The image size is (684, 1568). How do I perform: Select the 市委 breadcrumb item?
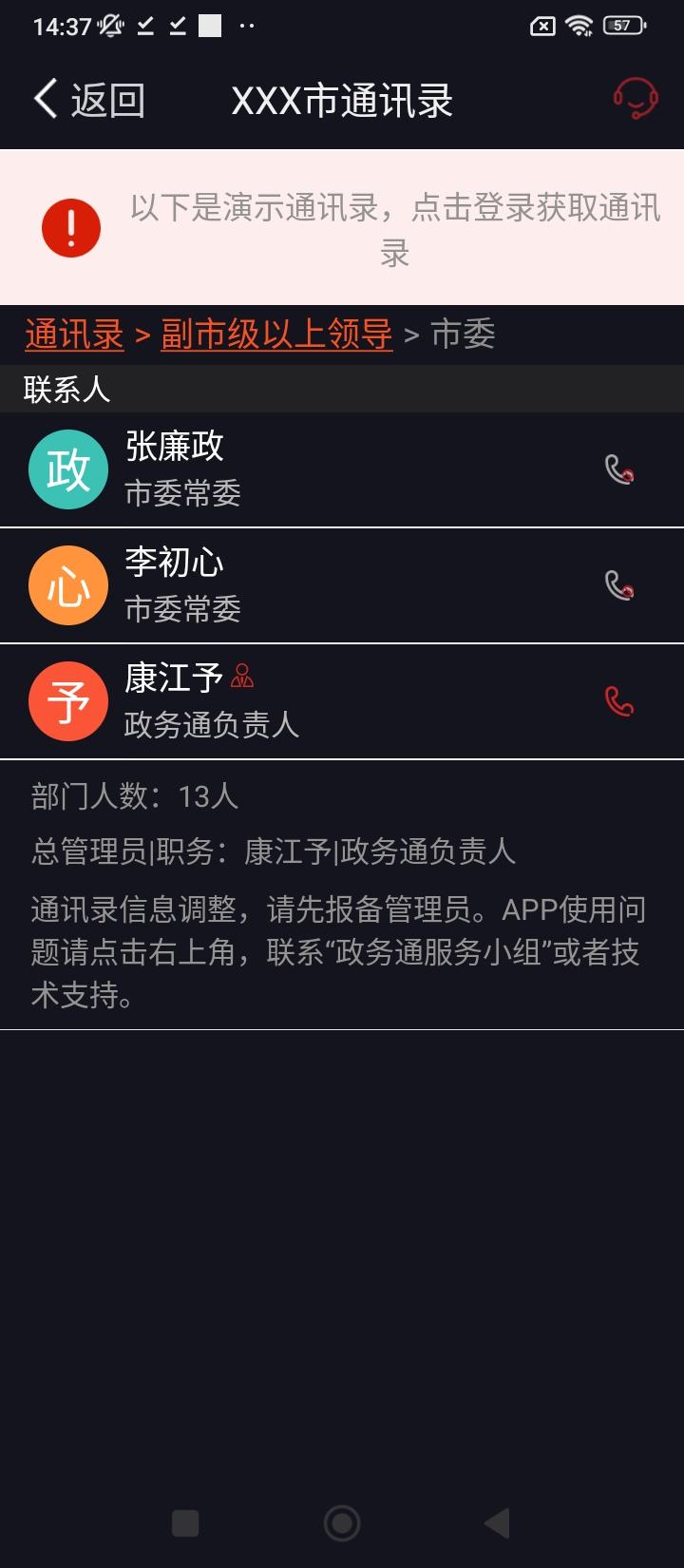(463, 335)
